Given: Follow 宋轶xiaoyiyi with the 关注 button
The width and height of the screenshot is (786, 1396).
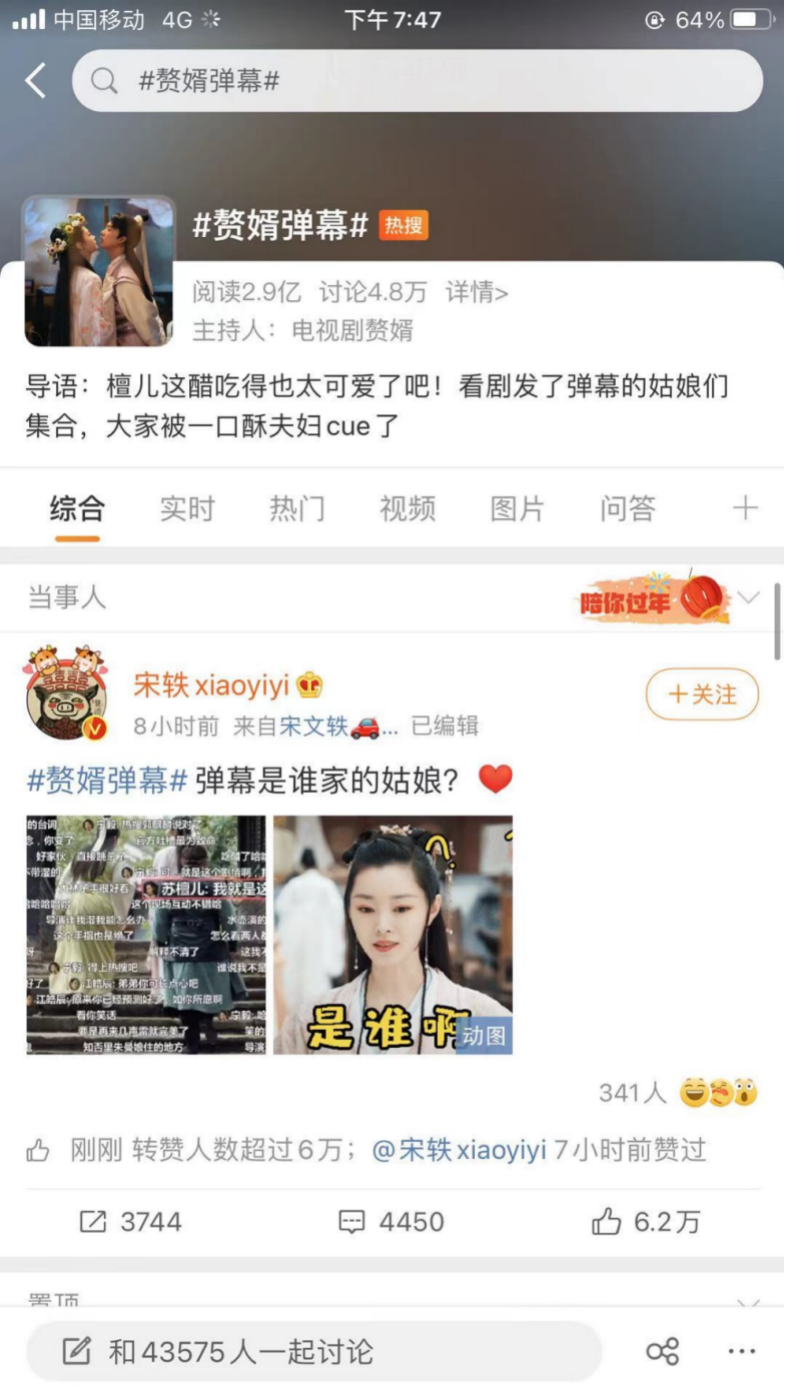Looking at the screenshot, I should 702,694.
